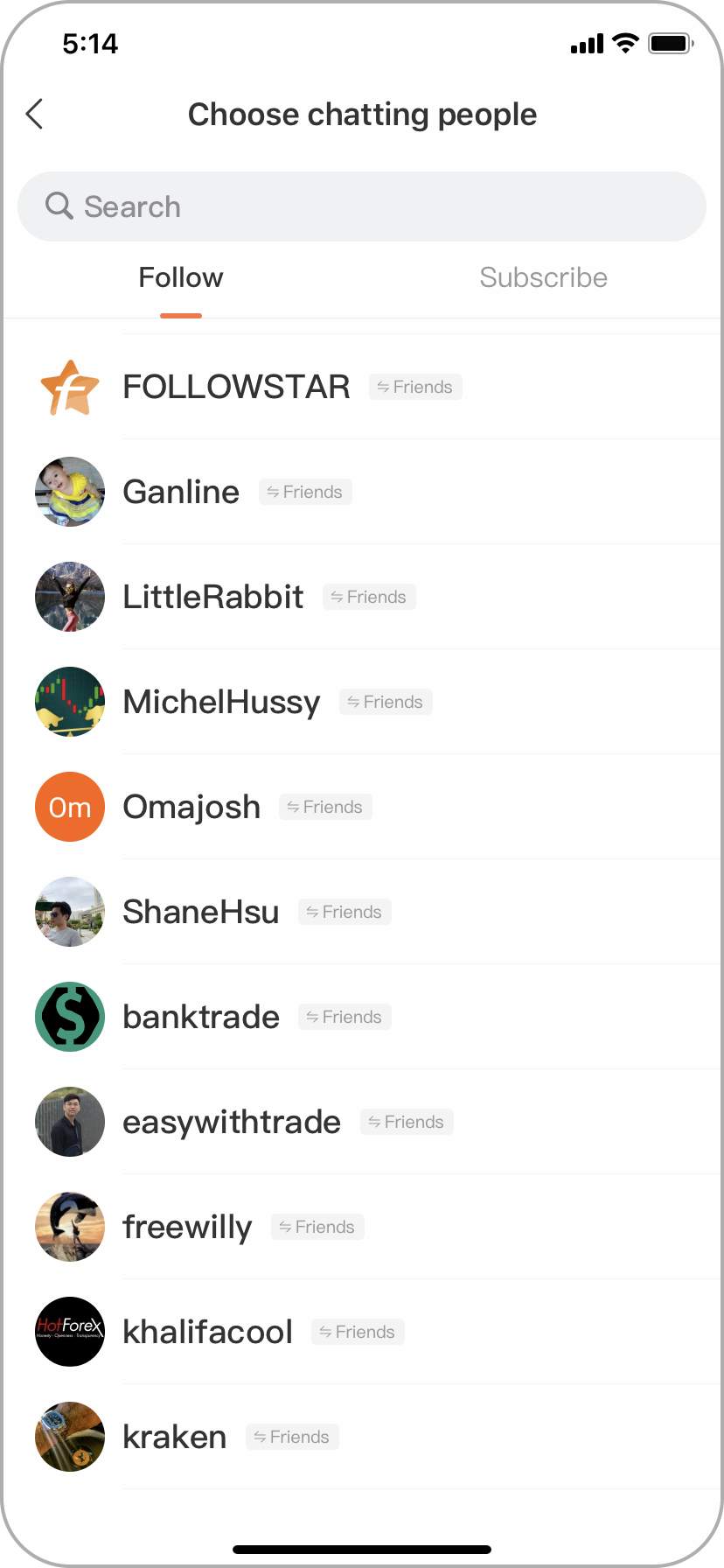The height and width of the screenshot is (1568, 724).
Task: Open easywithtrade conversation
Action: click(232, 1122)
